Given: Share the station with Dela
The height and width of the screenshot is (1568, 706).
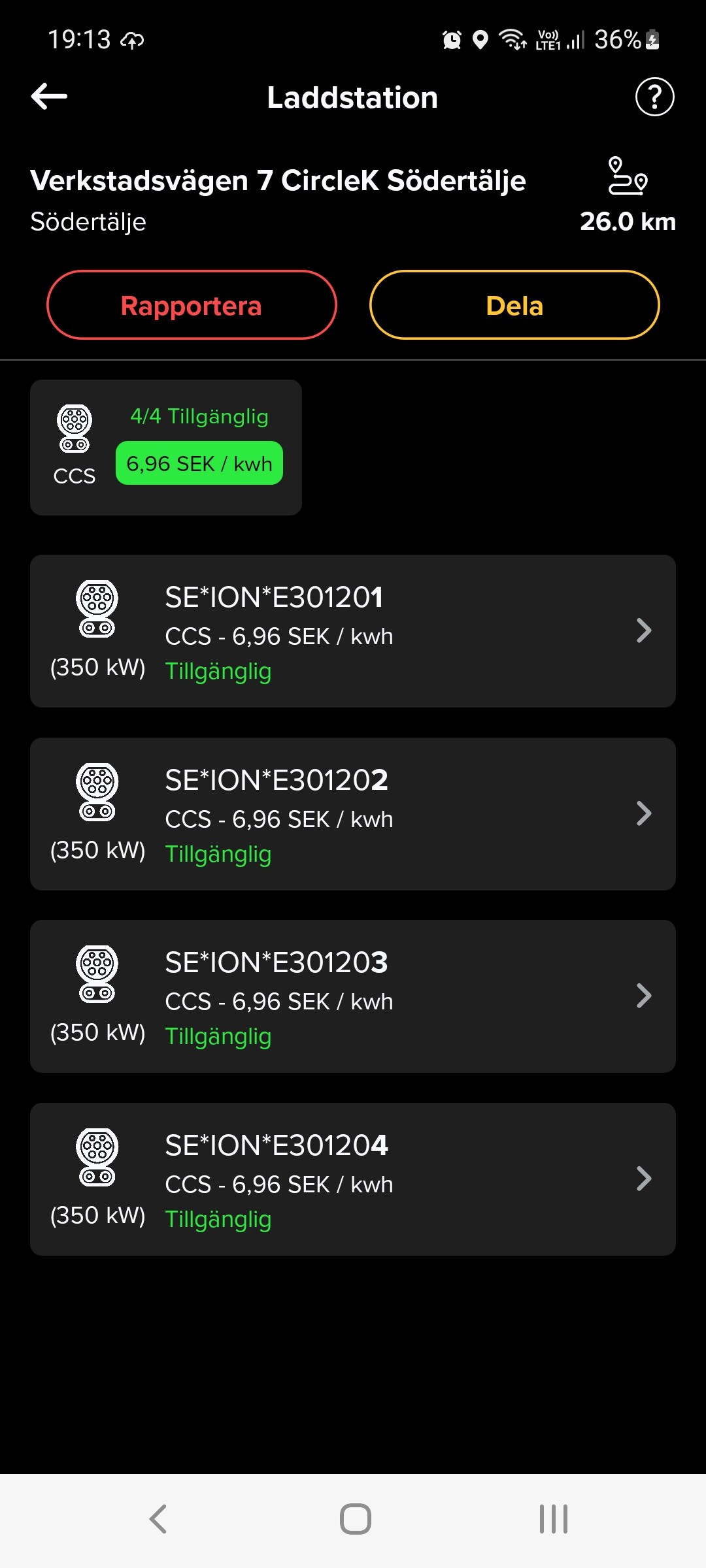Looking at the screenshot, I should click(514, 305).
